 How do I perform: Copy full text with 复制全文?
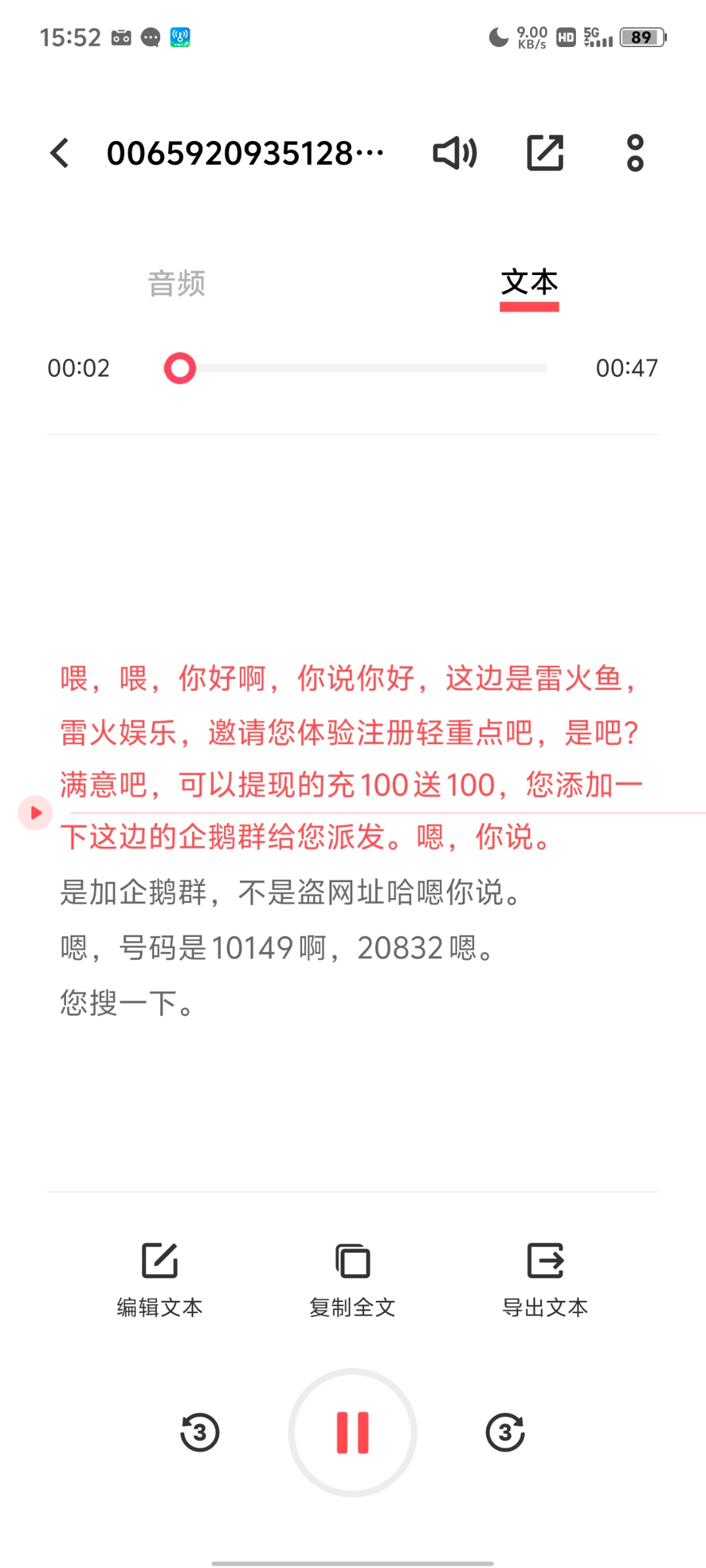pos(352,1279)
